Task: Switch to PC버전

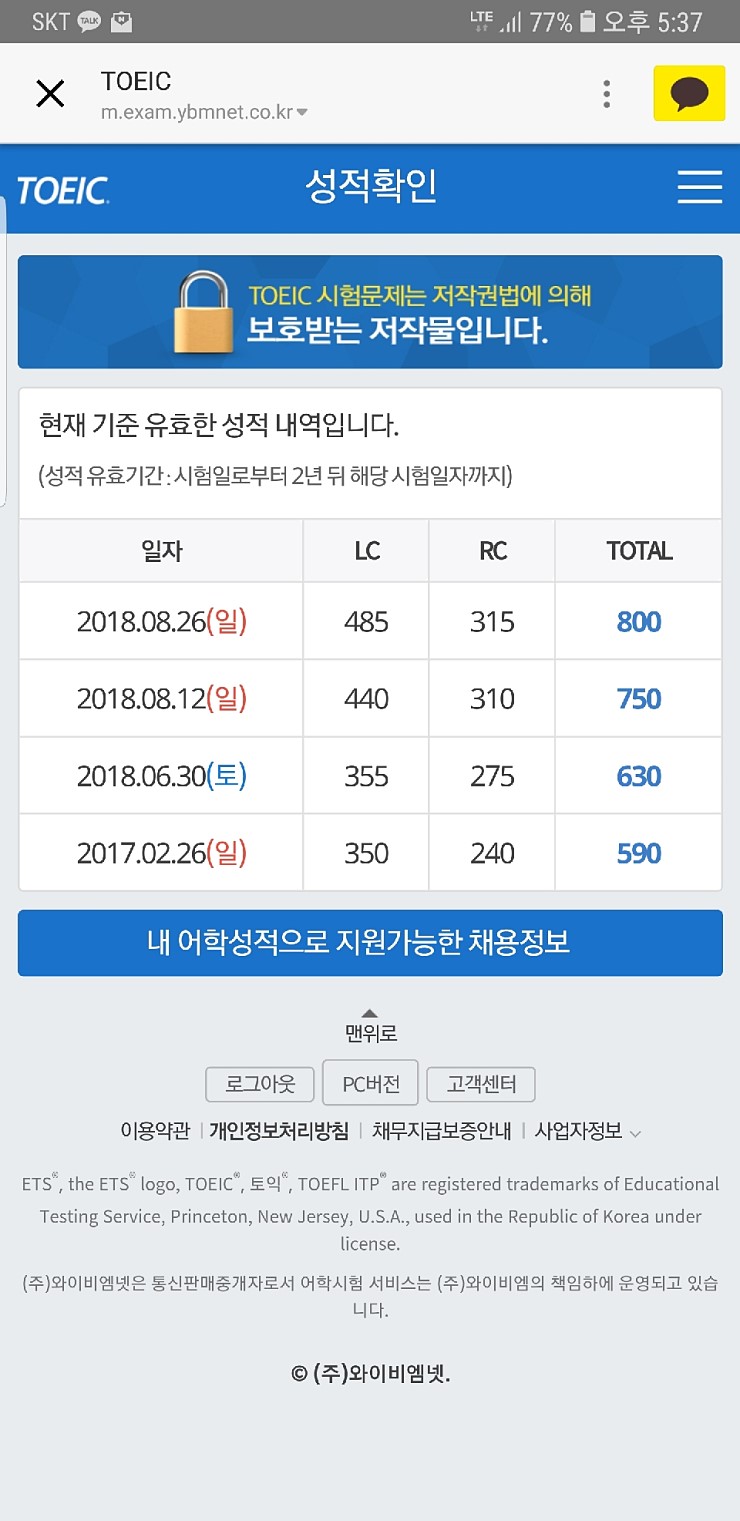Action: click(x=370, y=1083)
